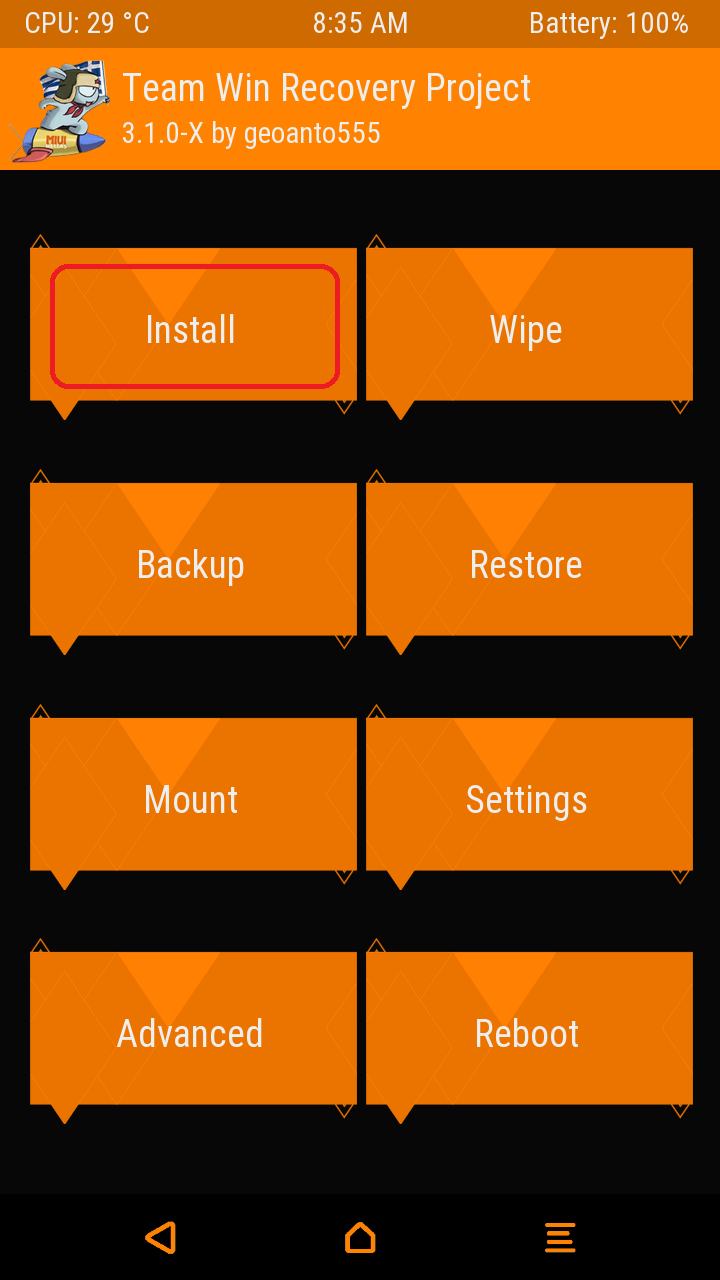
Task: Tap the back arrow in navigation bar
Action: (x=160, y=1237)
